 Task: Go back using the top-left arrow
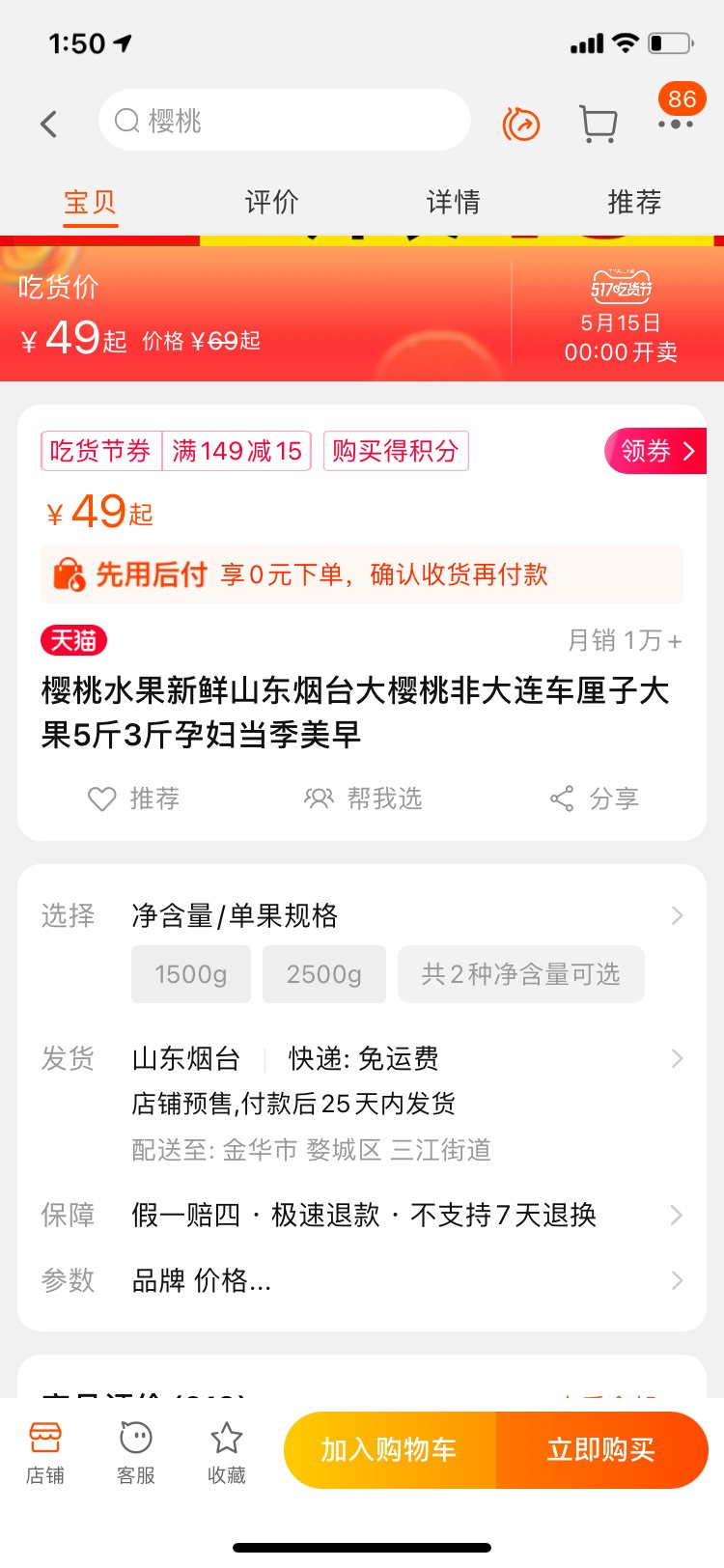point(49,124)
